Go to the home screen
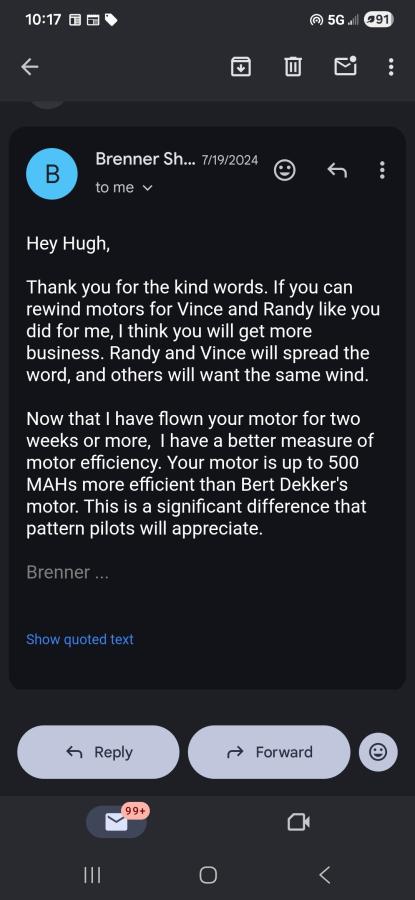415x900 pixels. 208,875
